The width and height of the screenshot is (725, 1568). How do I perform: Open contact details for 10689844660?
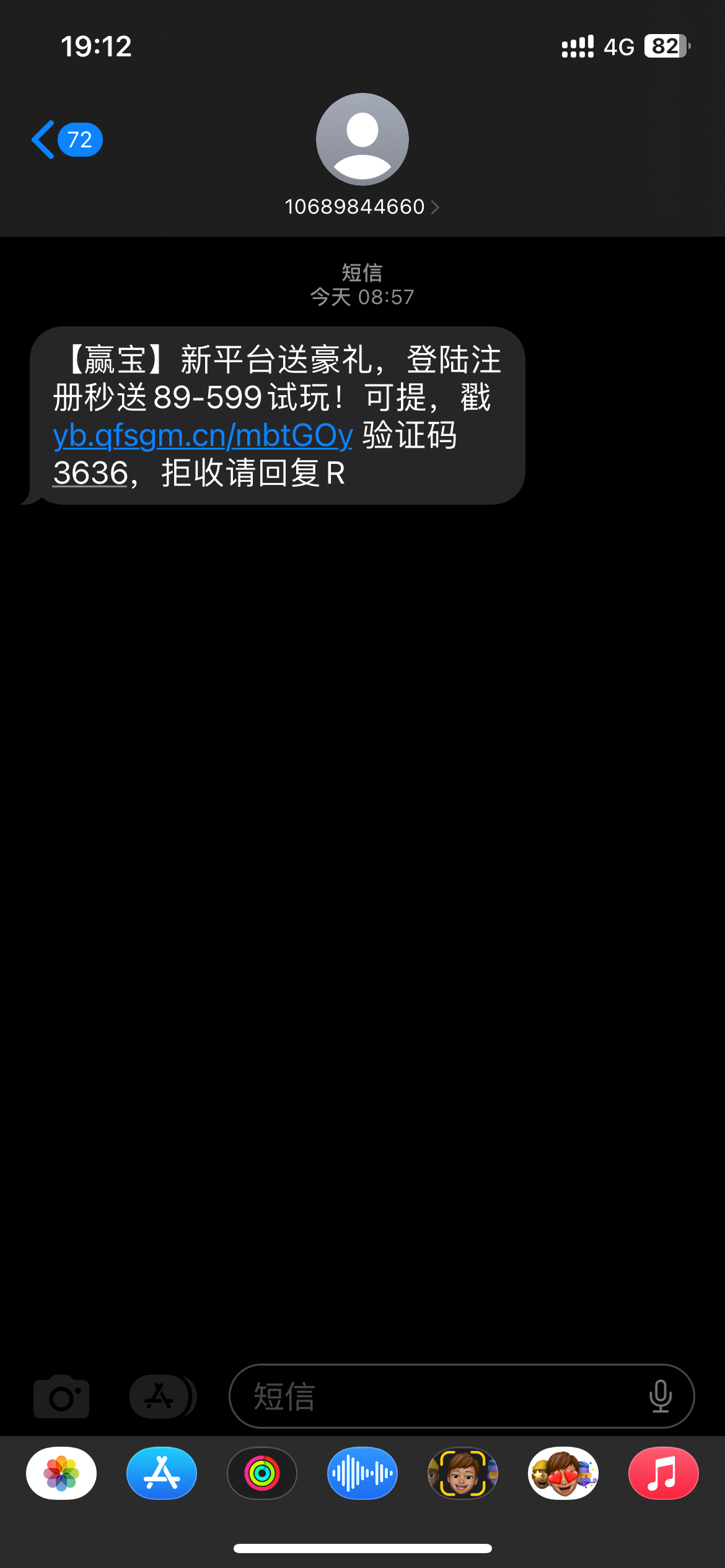click(x=362, y=206)
